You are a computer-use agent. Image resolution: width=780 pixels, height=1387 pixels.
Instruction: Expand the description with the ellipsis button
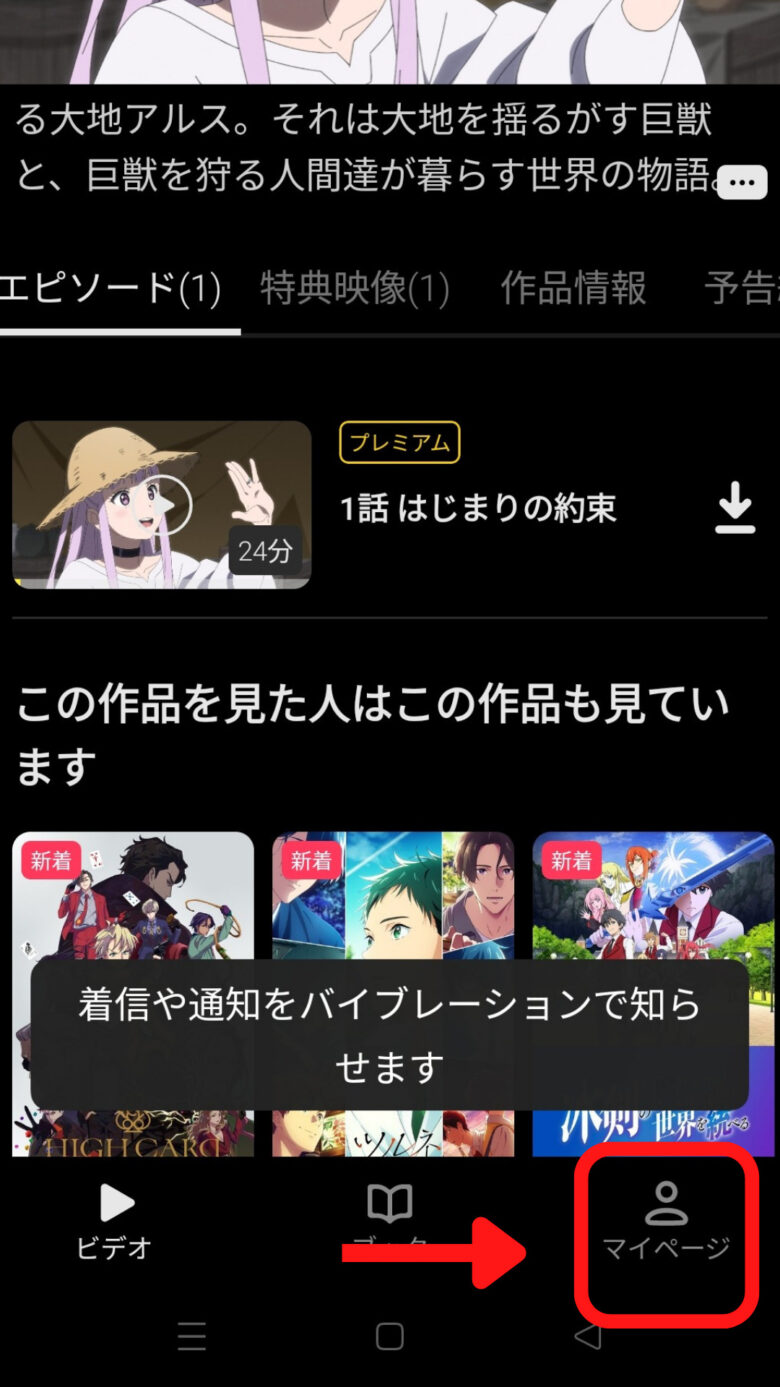(x=741, y=182)
